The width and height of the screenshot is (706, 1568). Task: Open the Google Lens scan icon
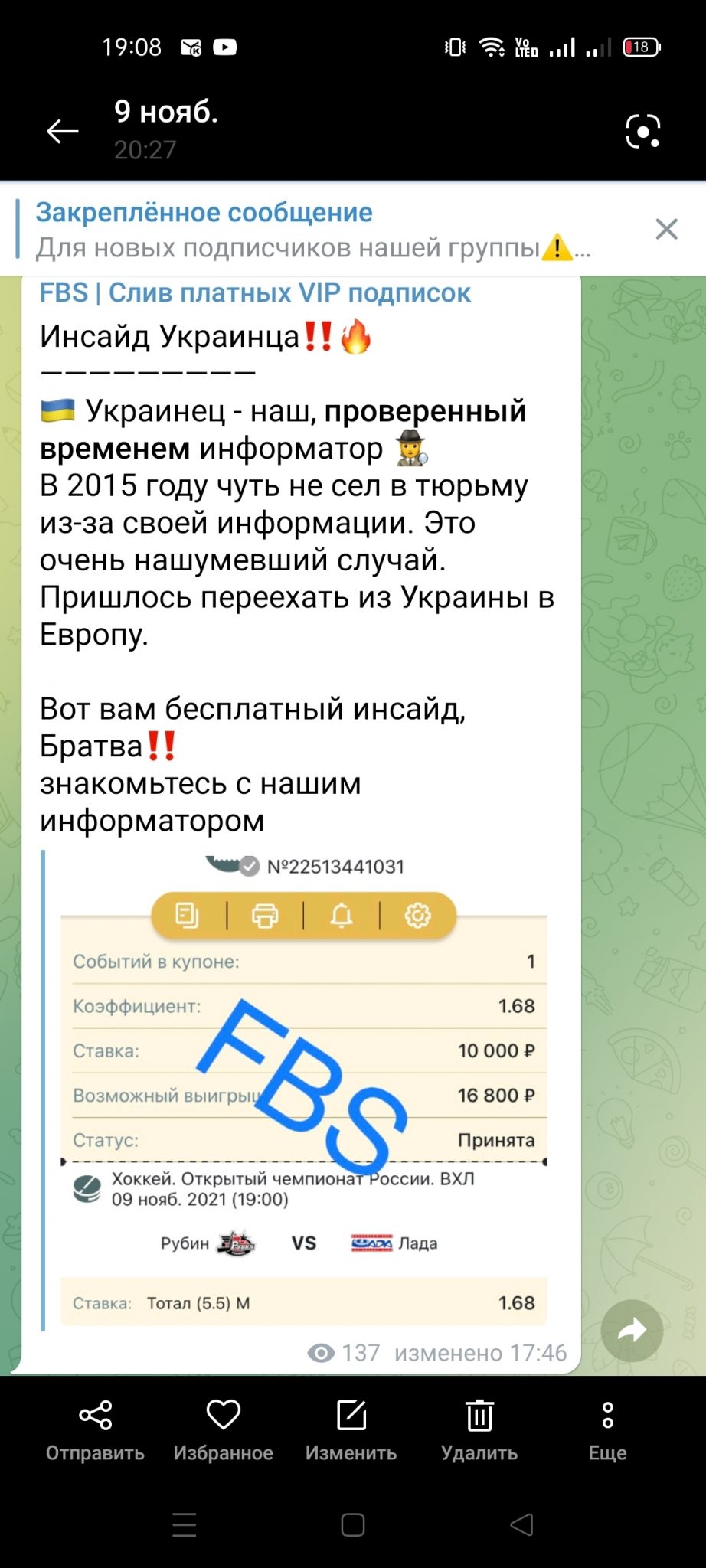(x=642, y=131)
